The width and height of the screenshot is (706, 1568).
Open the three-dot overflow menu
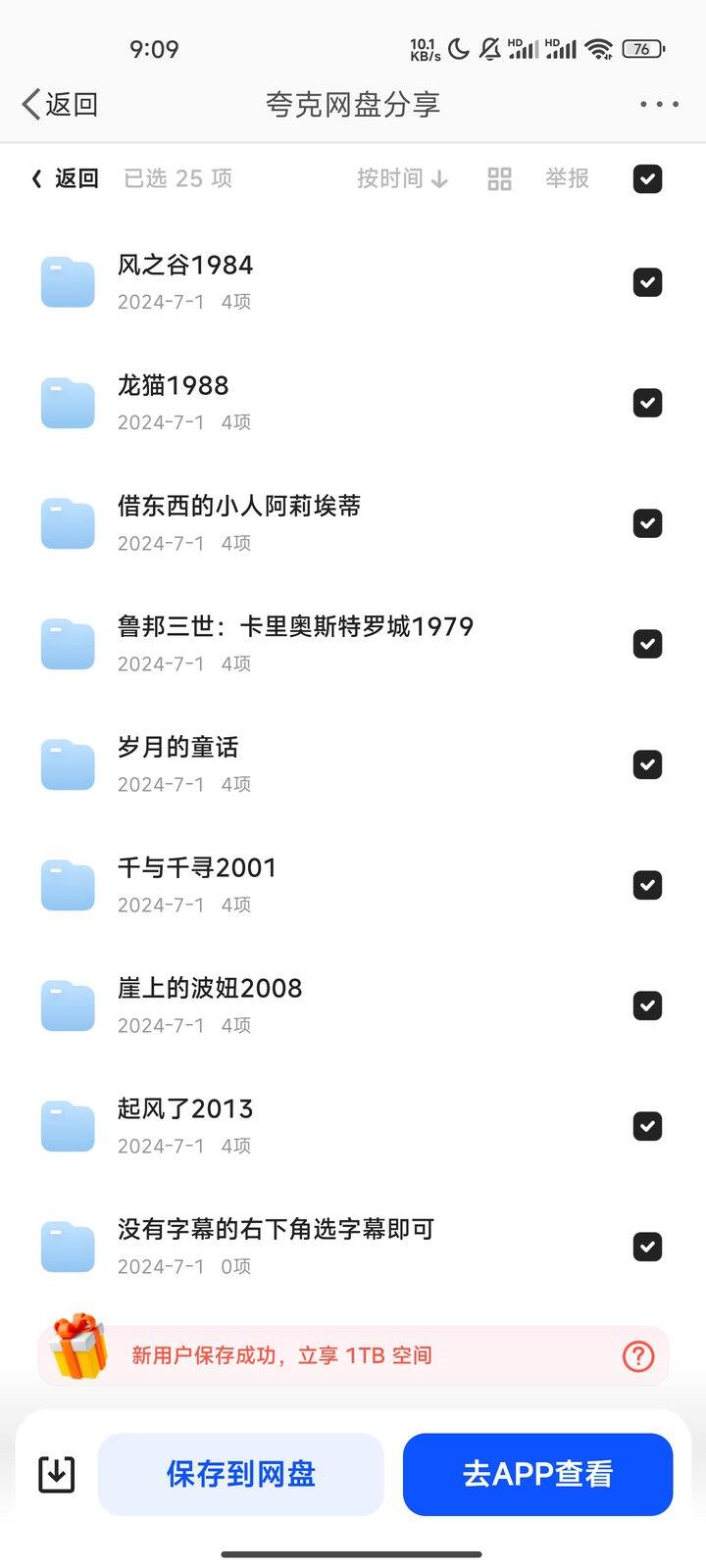coord(659,104)
